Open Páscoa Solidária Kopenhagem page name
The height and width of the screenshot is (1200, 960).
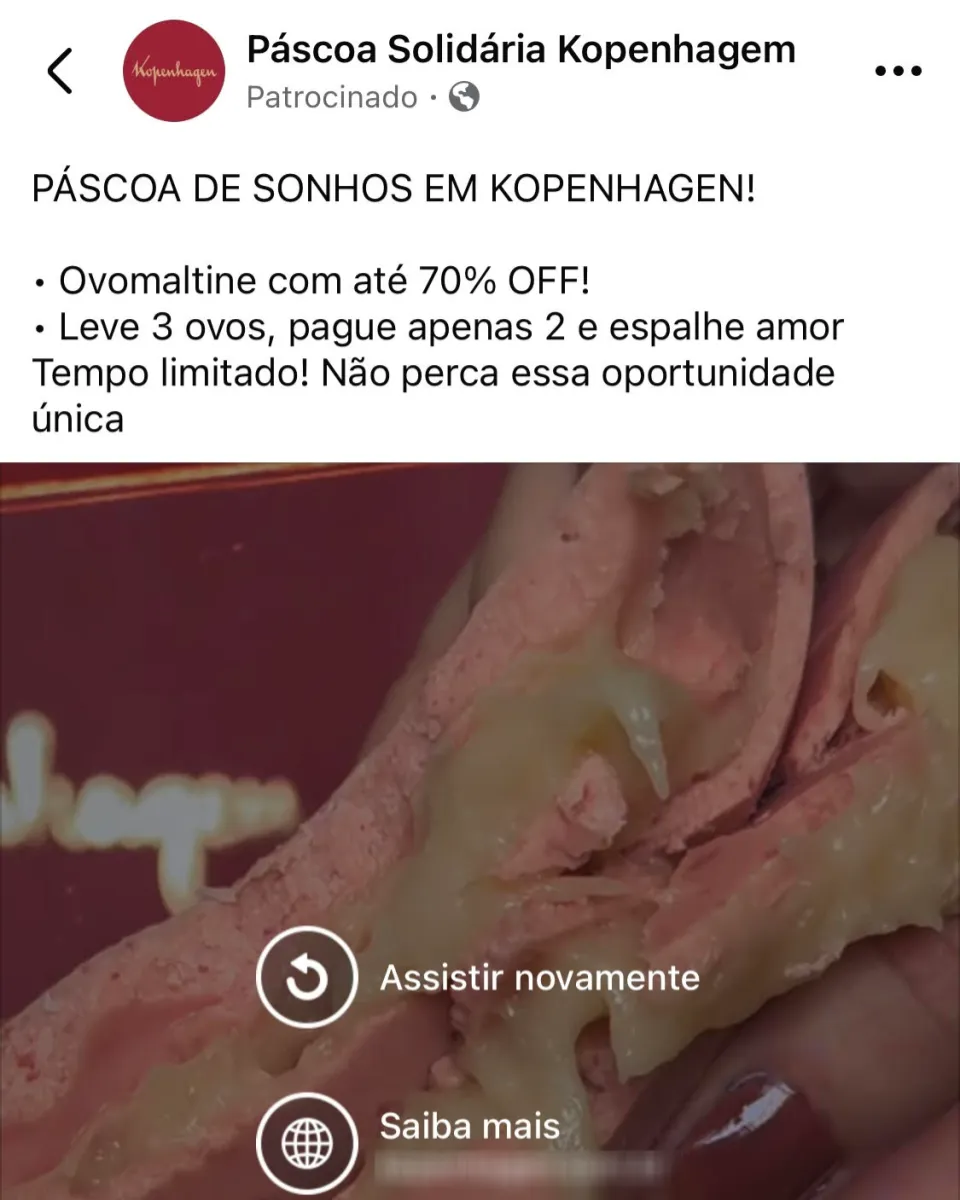point(520,49)
